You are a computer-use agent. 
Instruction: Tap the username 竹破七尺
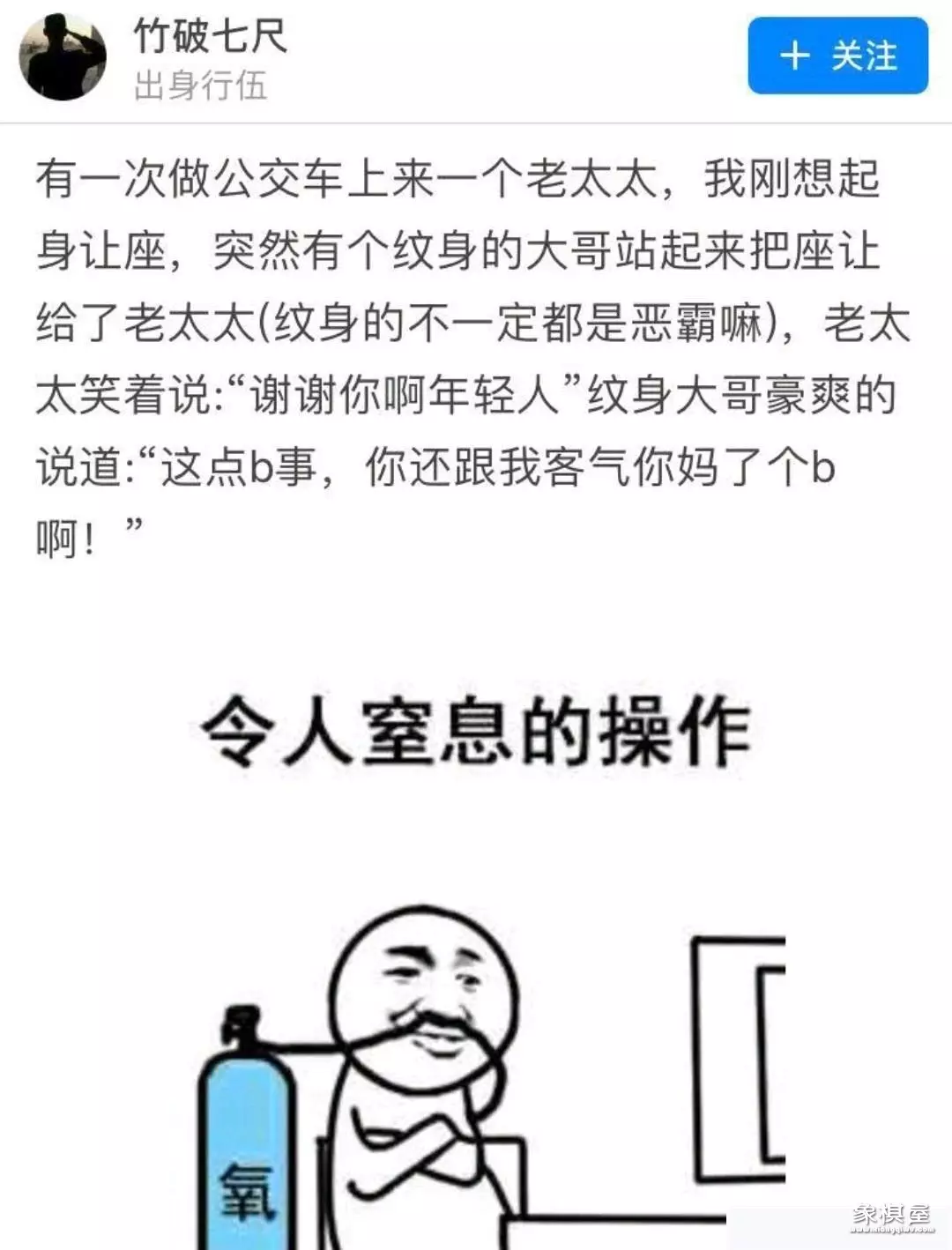(210, 35)
